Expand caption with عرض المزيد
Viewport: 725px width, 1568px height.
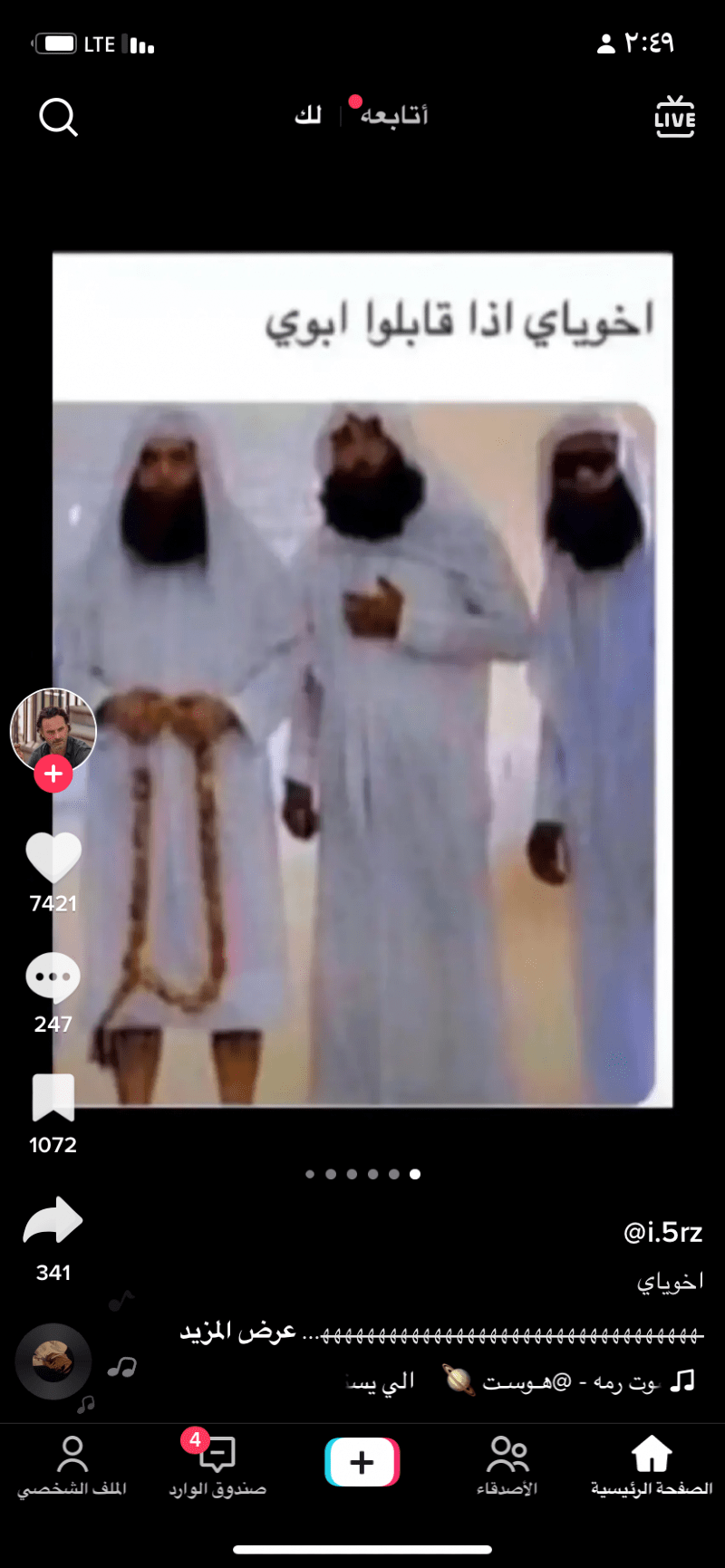[238, 1332]
